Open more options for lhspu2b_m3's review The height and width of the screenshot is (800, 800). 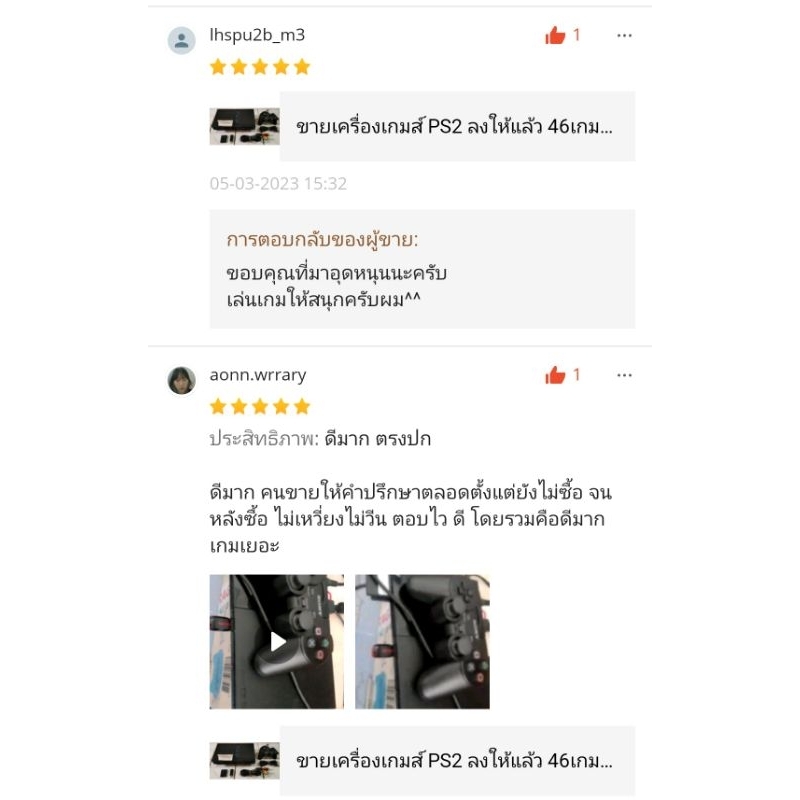(x=624, y=35)
